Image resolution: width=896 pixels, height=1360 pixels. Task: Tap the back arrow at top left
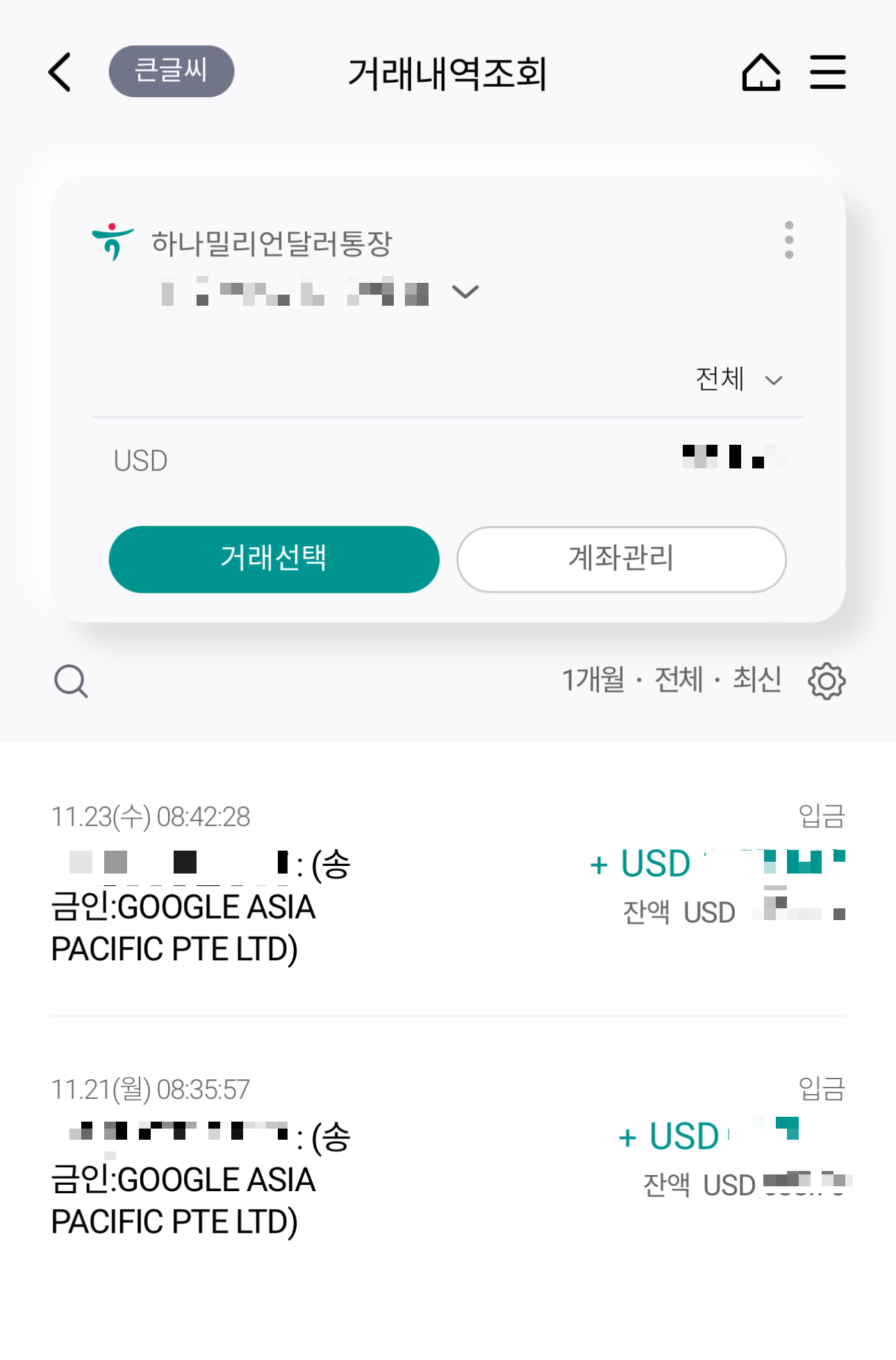pos(60,72)
